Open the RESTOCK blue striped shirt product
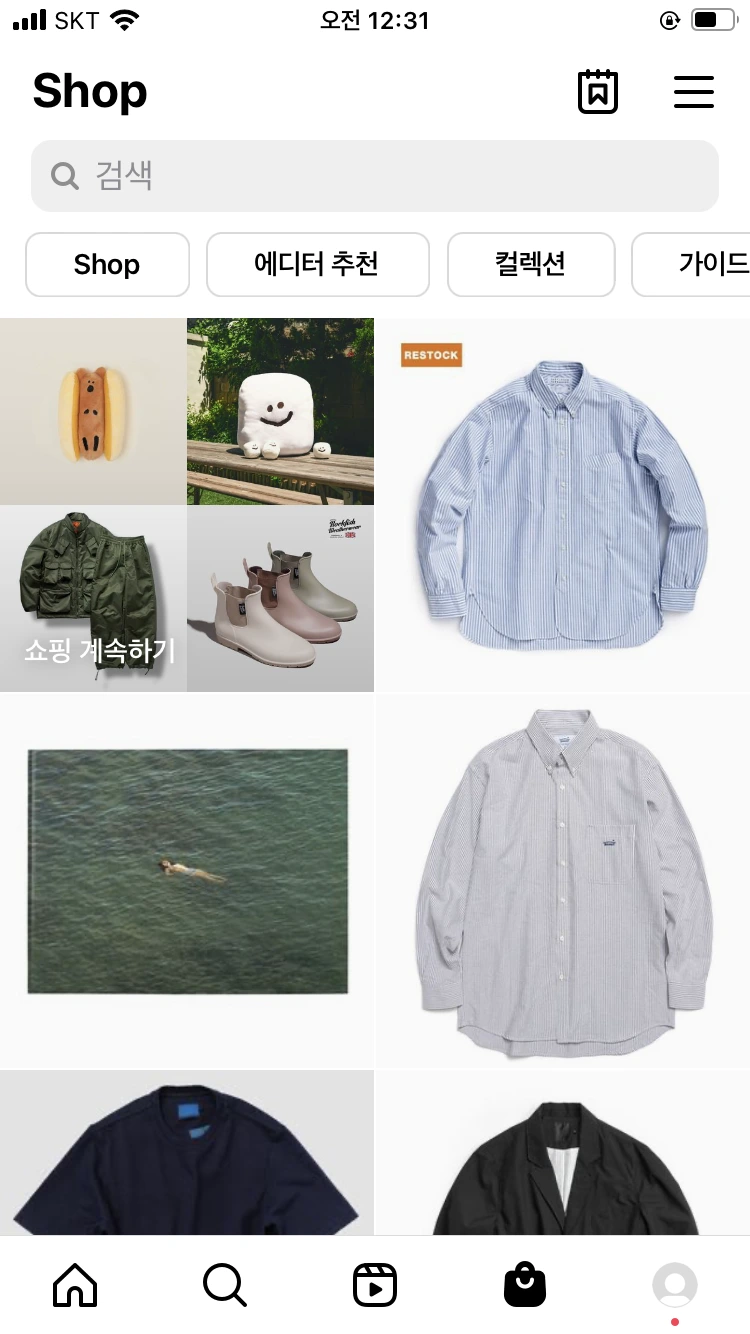Image resolution: width=750 pixels, height=1334 pixels. click(563, 505)
